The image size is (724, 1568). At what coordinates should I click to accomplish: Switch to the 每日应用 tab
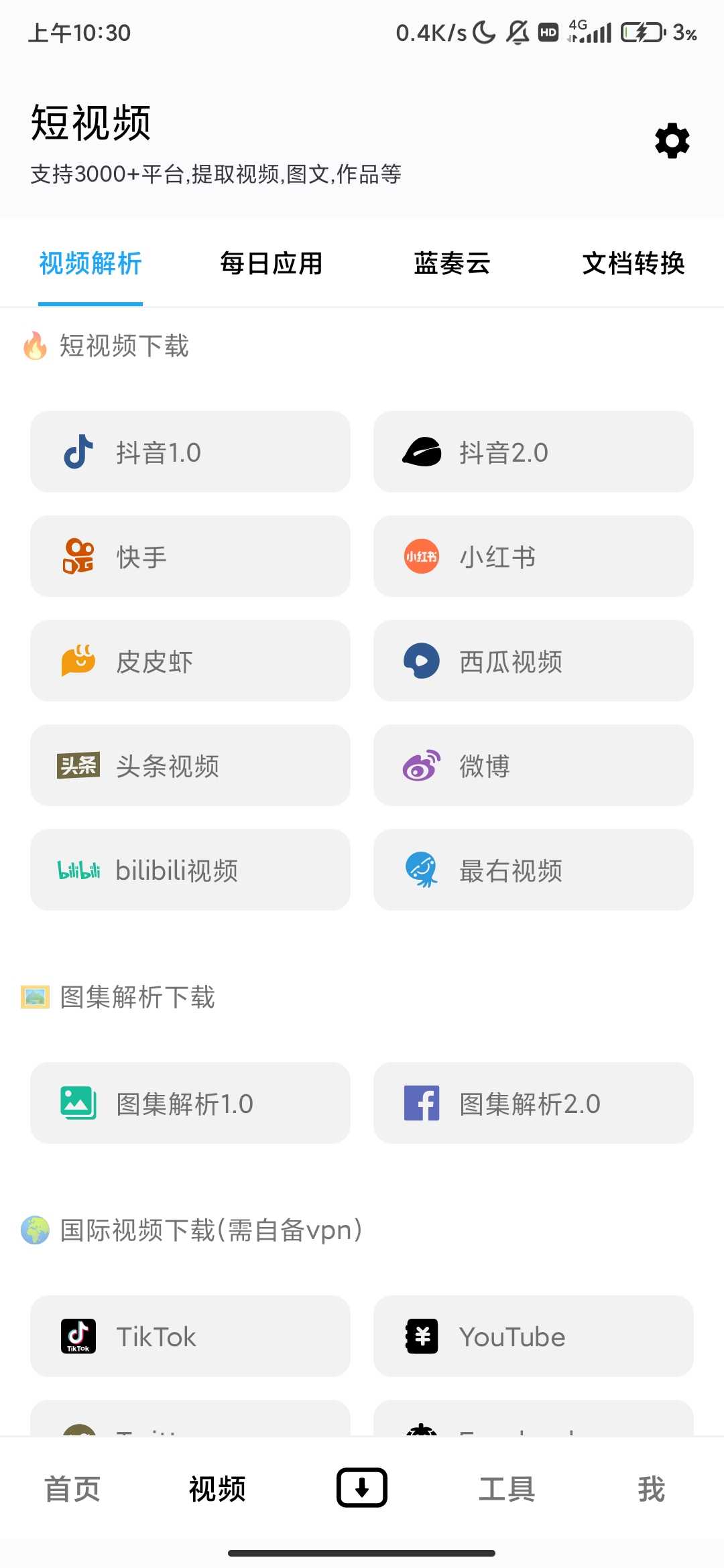271,263
